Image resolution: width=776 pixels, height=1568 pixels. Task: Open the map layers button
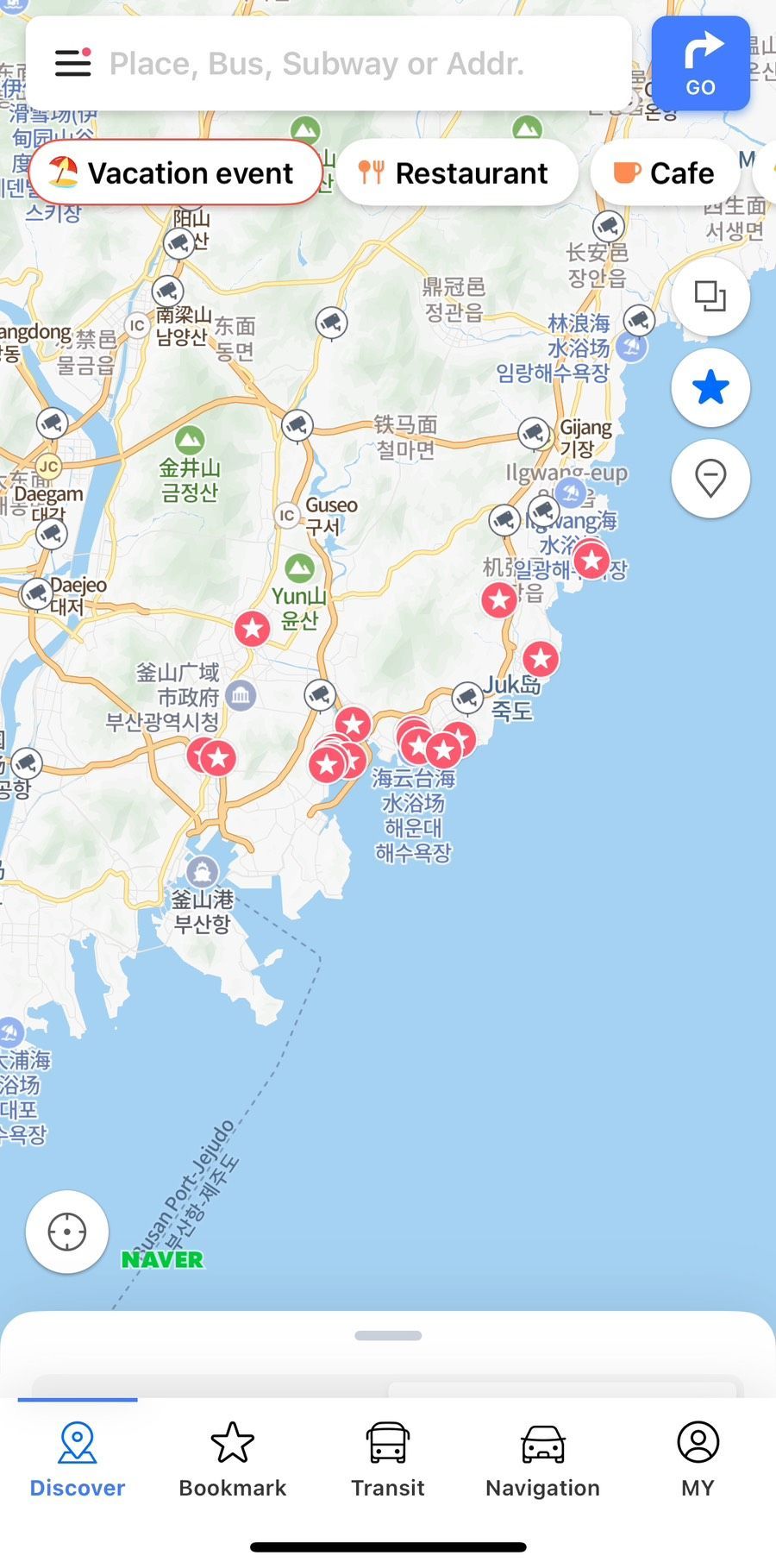point(710,297)
